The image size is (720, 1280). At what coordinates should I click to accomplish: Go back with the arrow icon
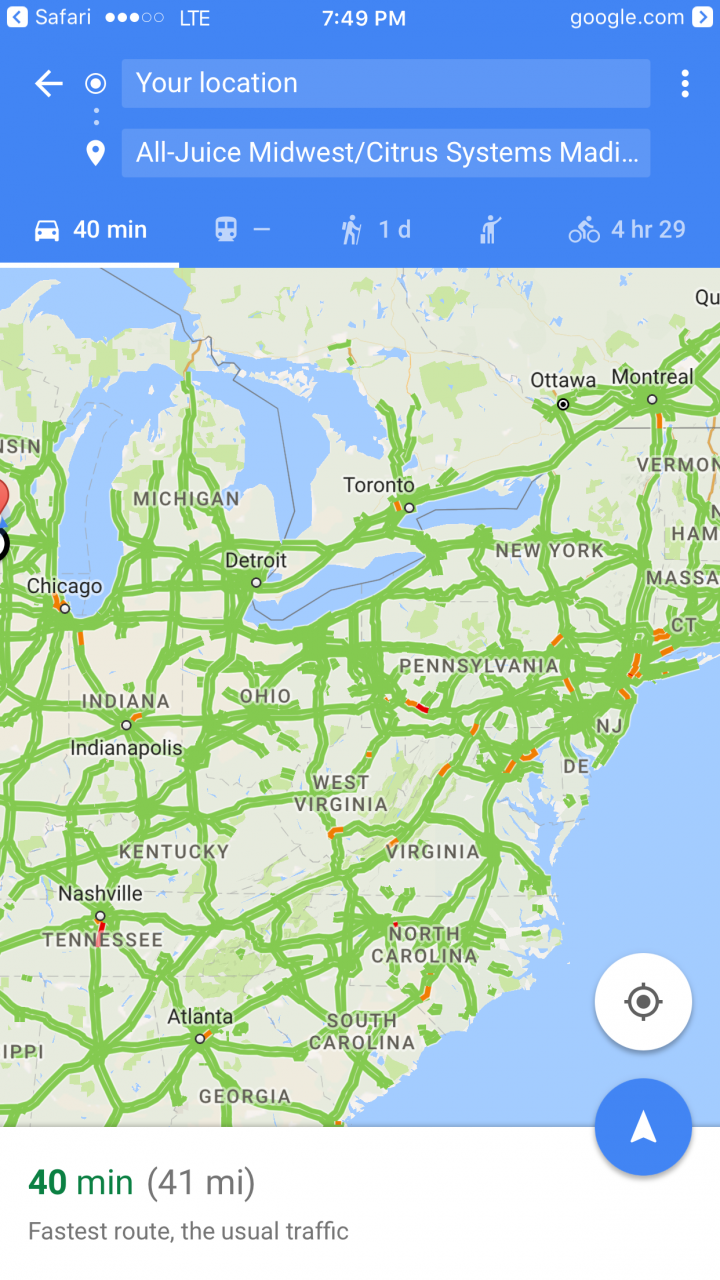(x=48, y=84)
